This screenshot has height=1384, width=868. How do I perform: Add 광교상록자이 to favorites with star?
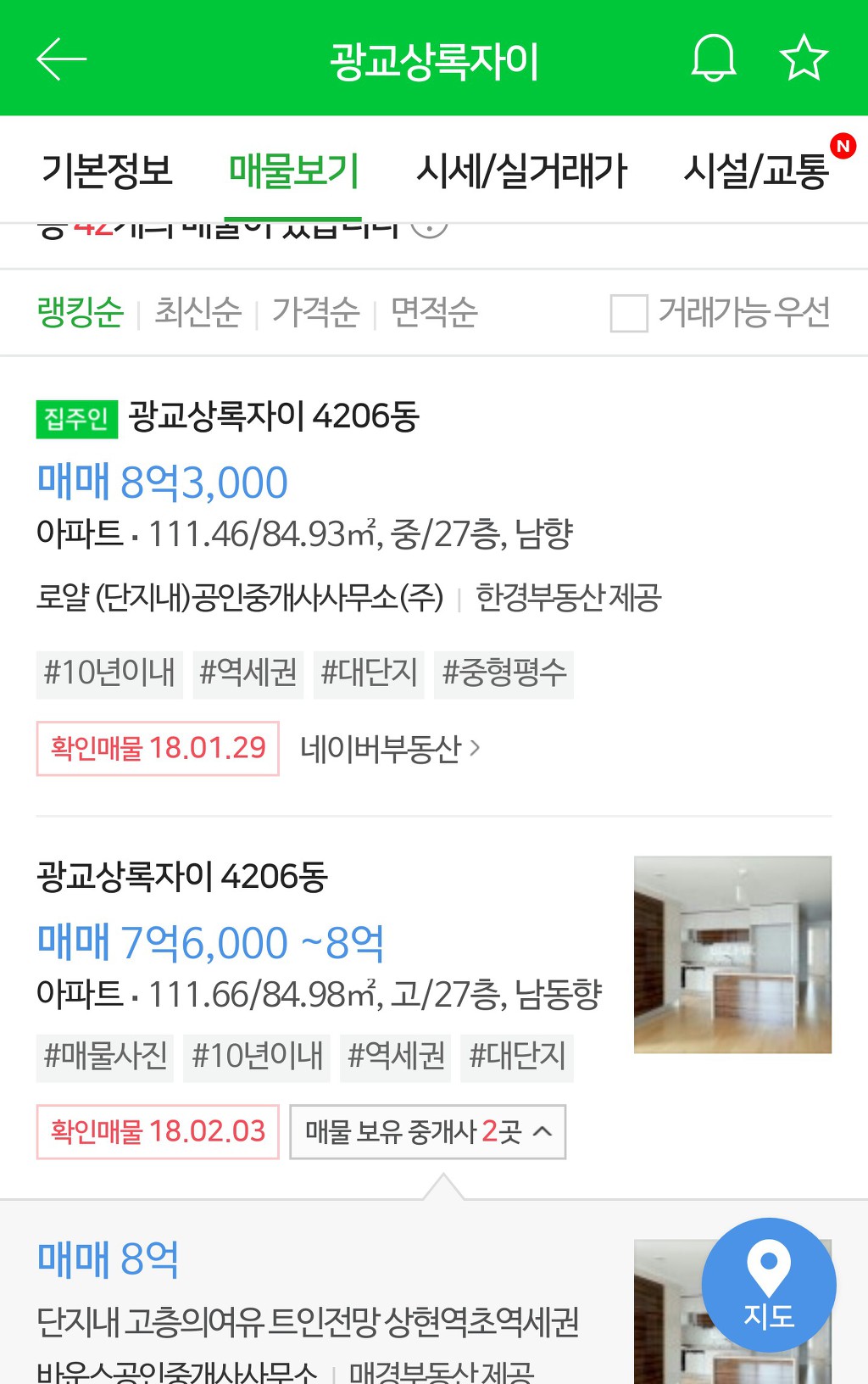(803, 59)
